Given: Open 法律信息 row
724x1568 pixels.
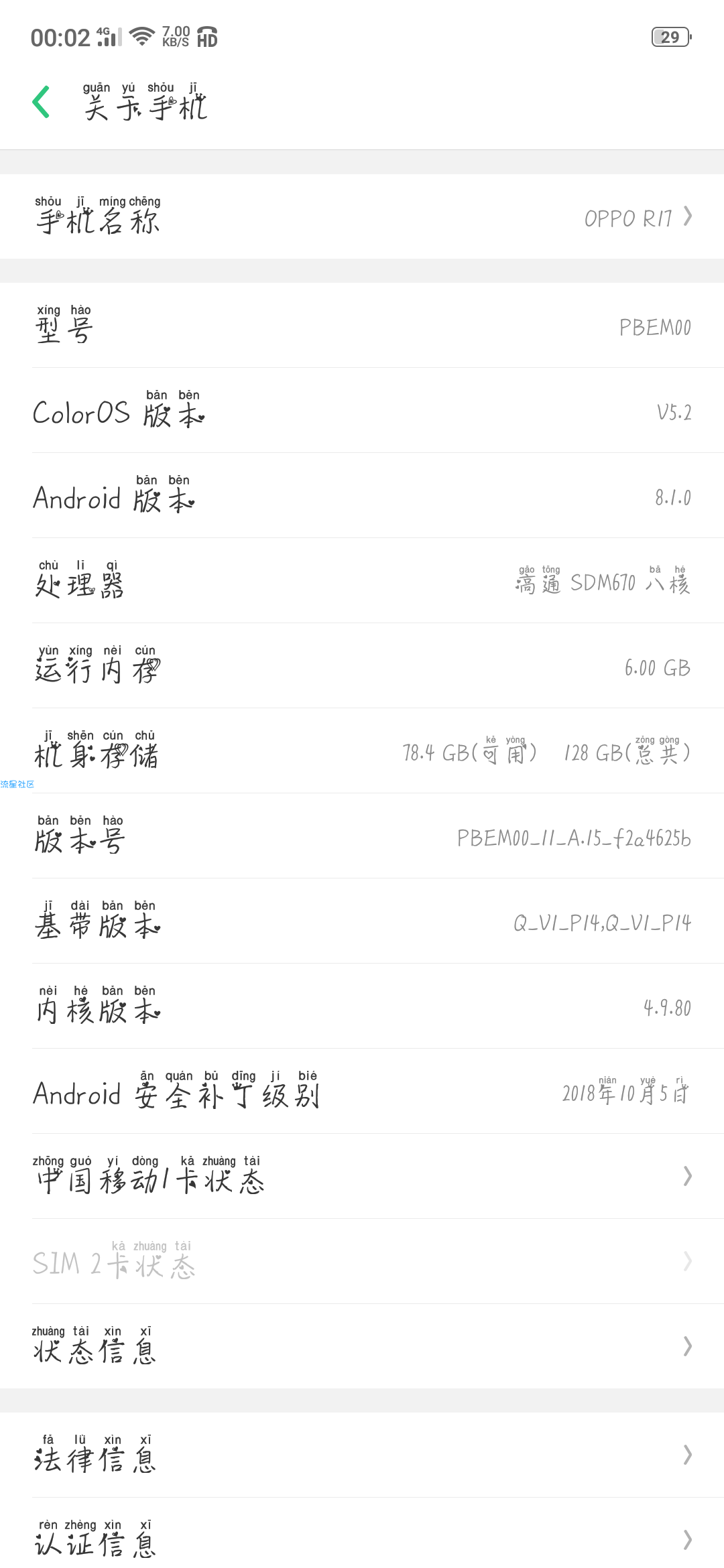Looking at the screenshot, I should point(362,1455).
